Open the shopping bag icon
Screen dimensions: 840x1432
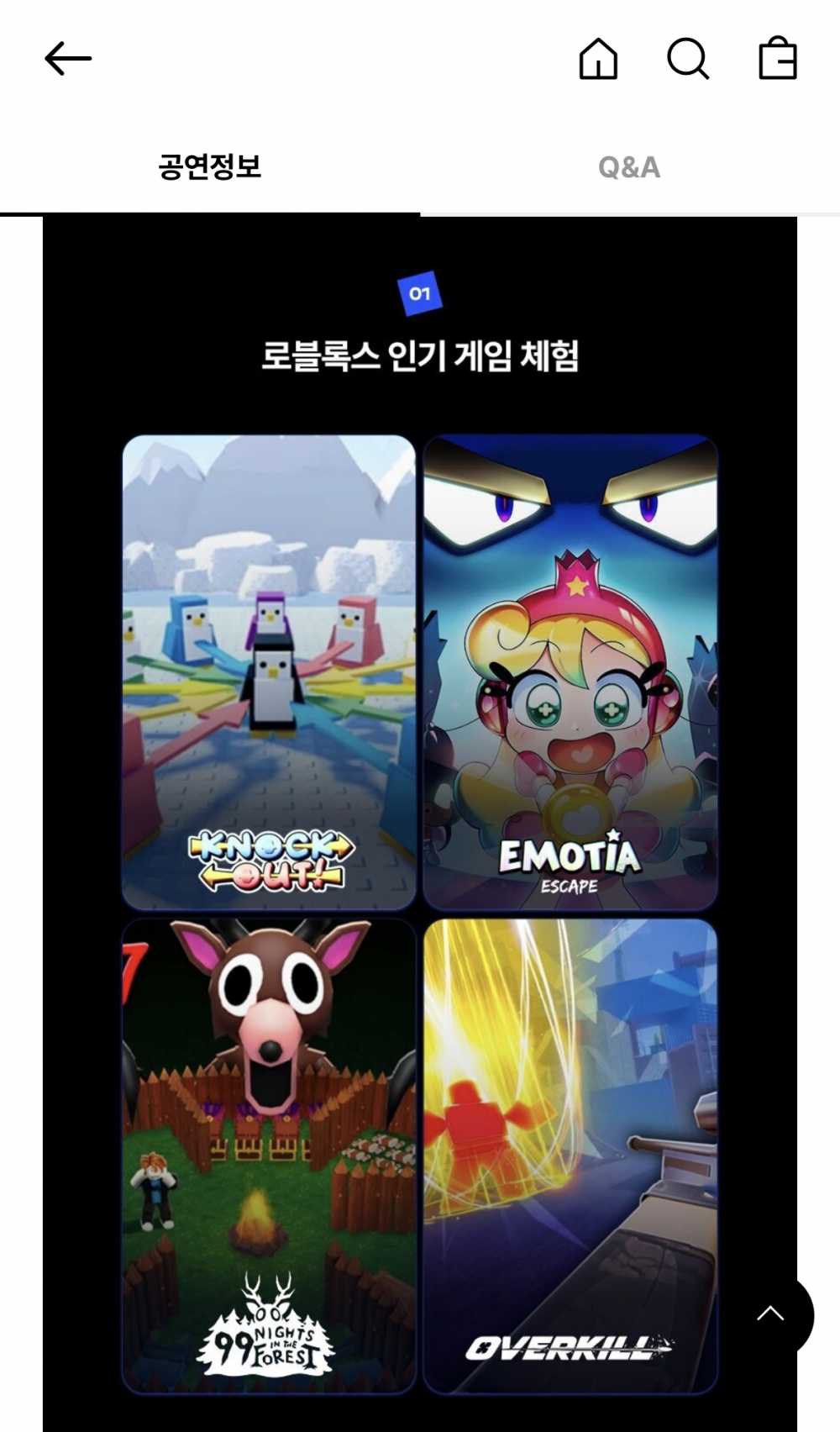tap(778, 59)
